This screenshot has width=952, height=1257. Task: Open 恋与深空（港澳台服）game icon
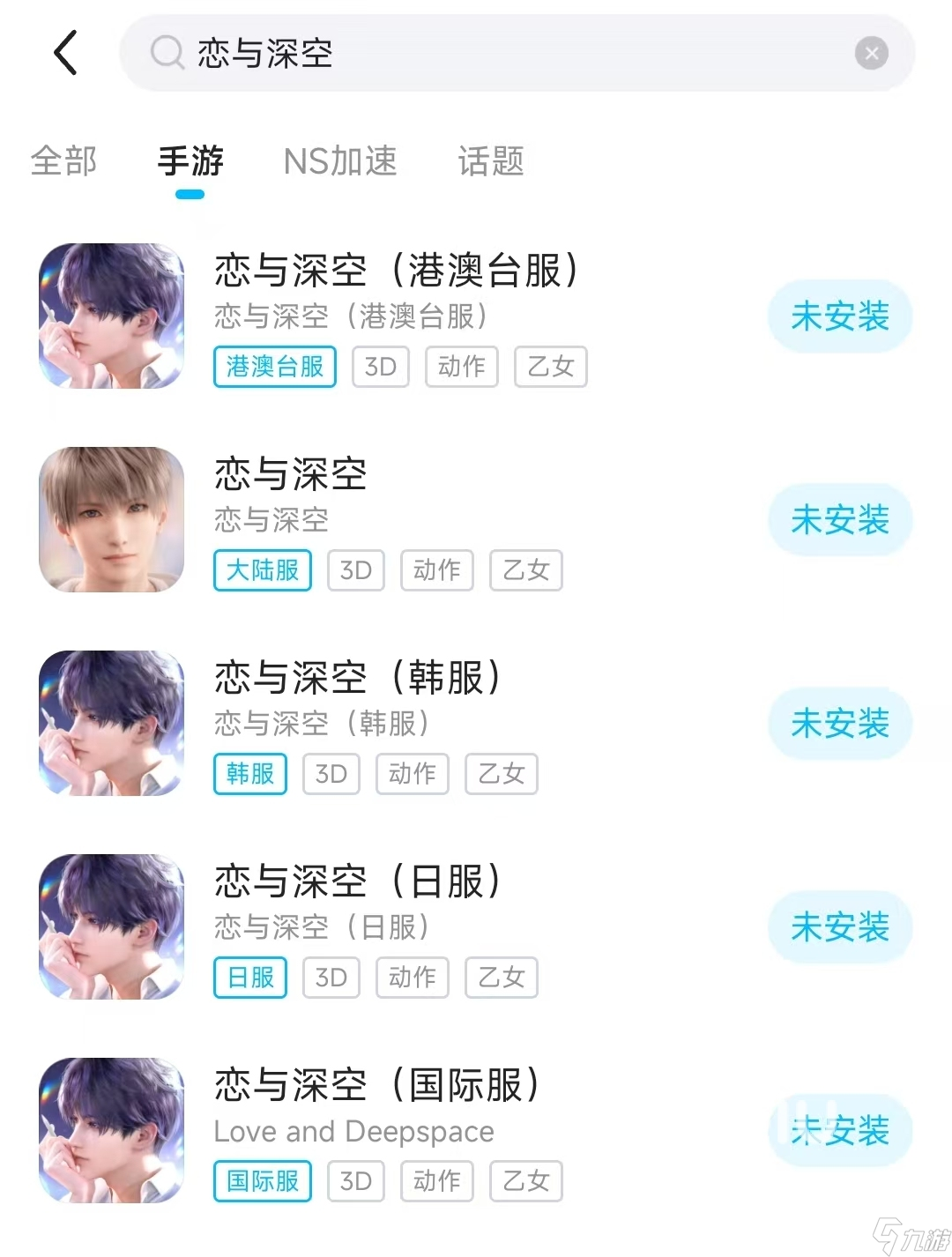point(111,316)
